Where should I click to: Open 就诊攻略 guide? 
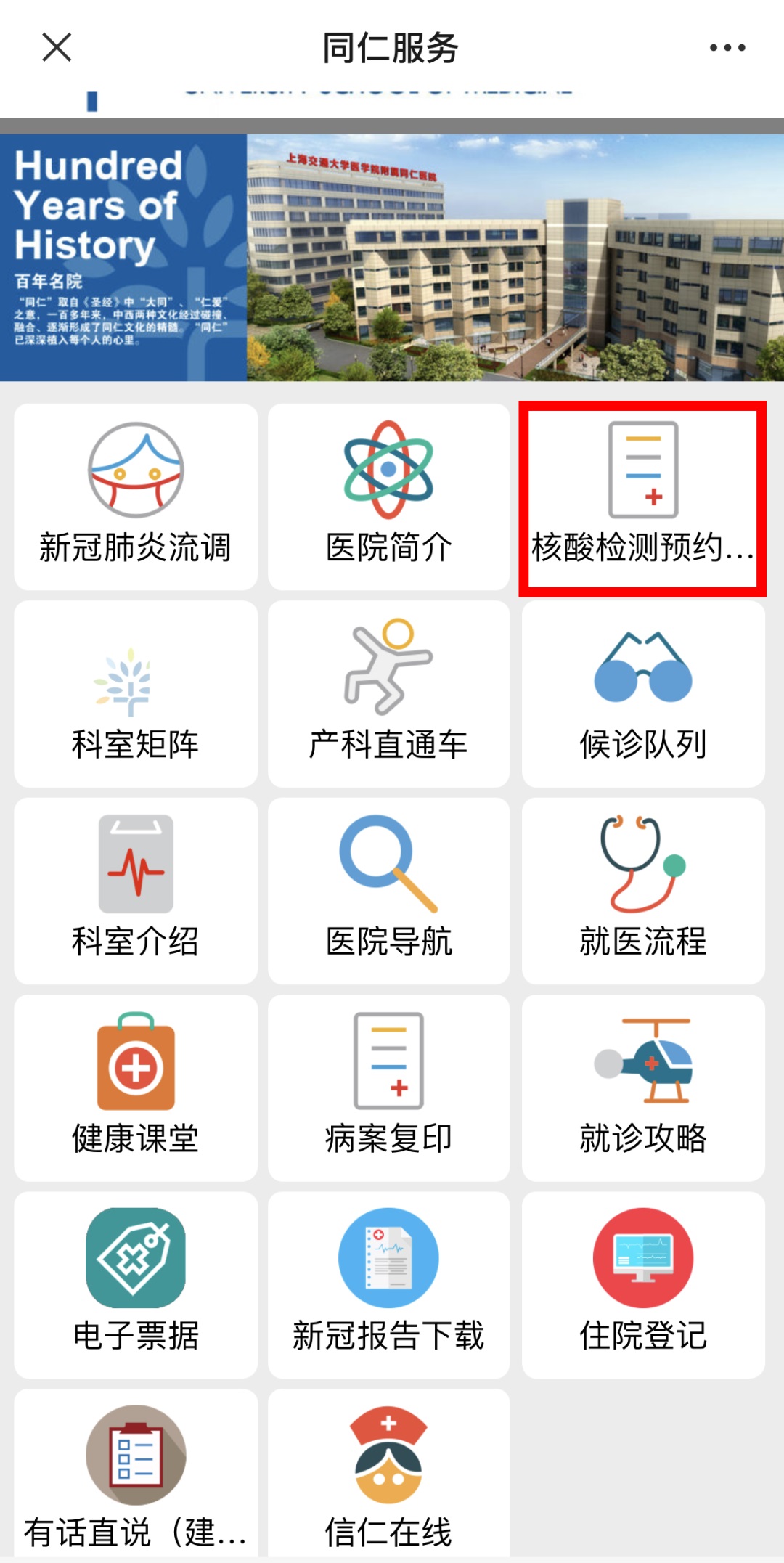pos(643,1088)
